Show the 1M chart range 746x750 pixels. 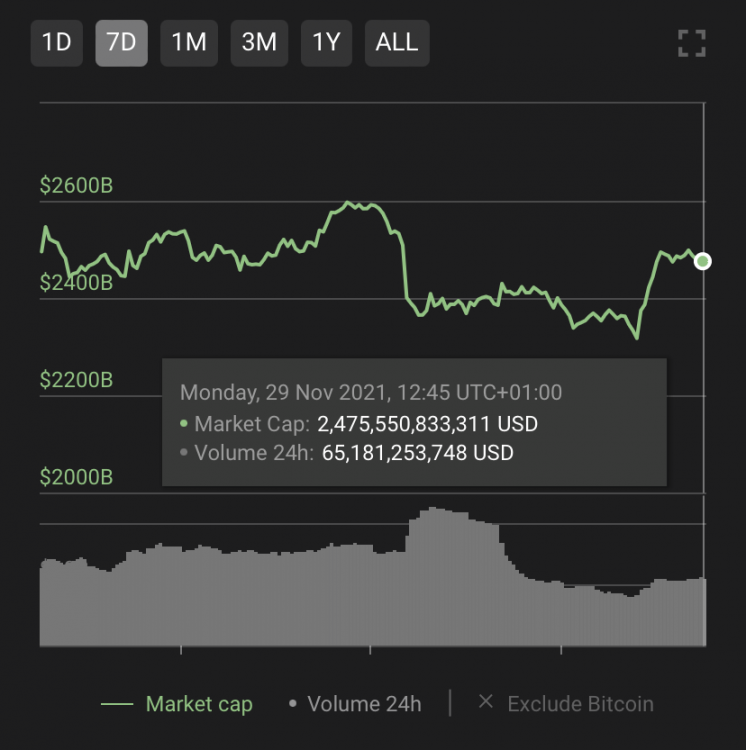[188, 43]
